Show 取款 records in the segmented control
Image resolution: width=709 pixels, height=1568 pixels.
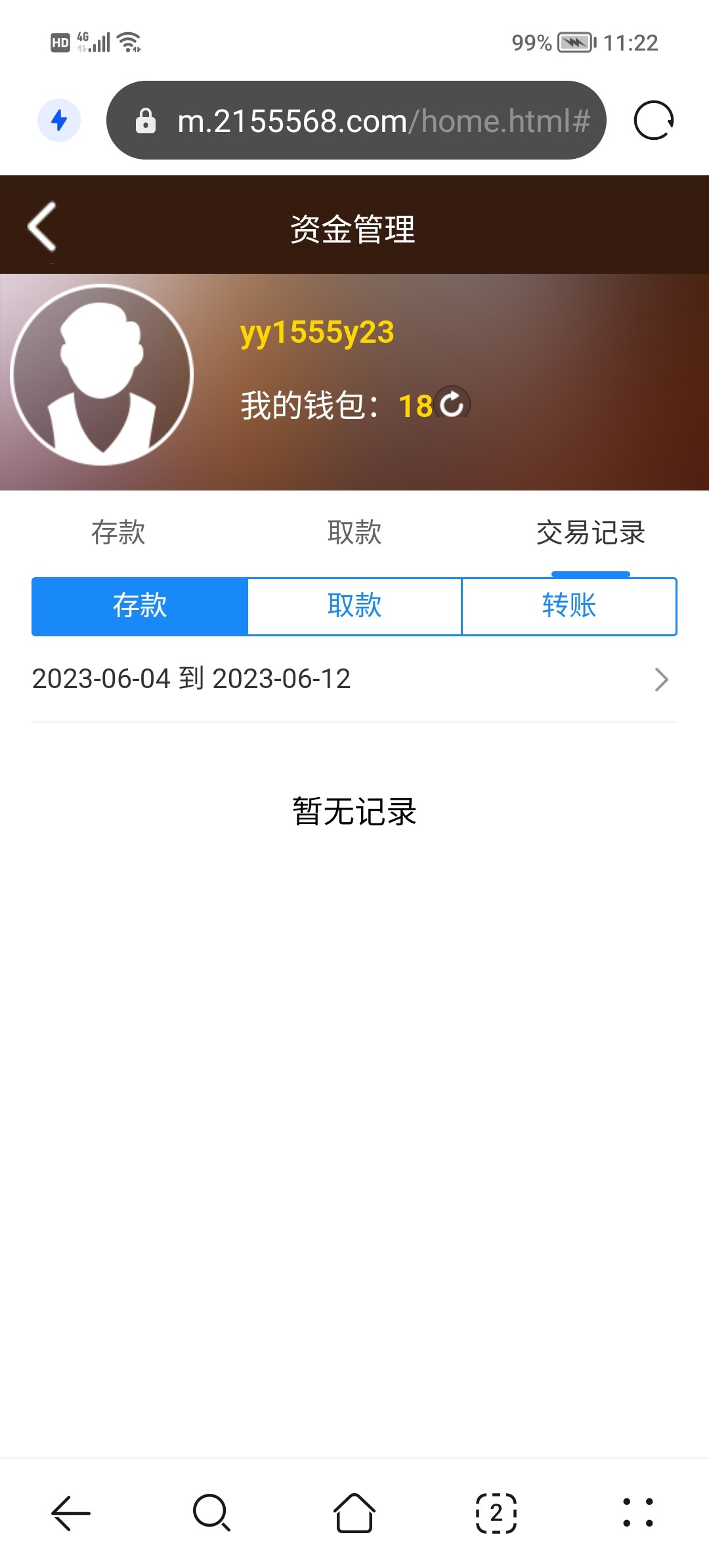click(354, 606)
